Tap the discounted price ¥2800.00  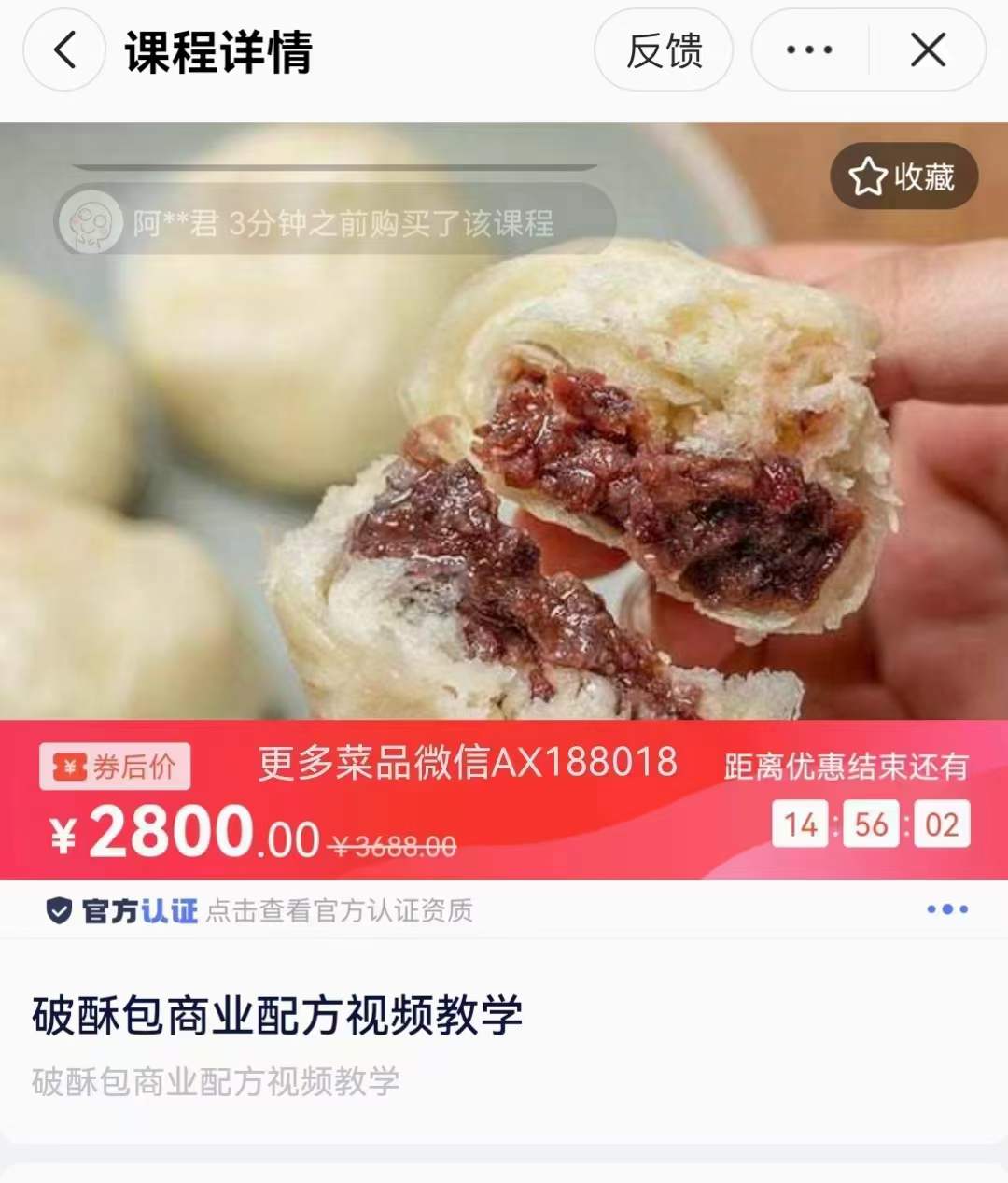point(177,834)
